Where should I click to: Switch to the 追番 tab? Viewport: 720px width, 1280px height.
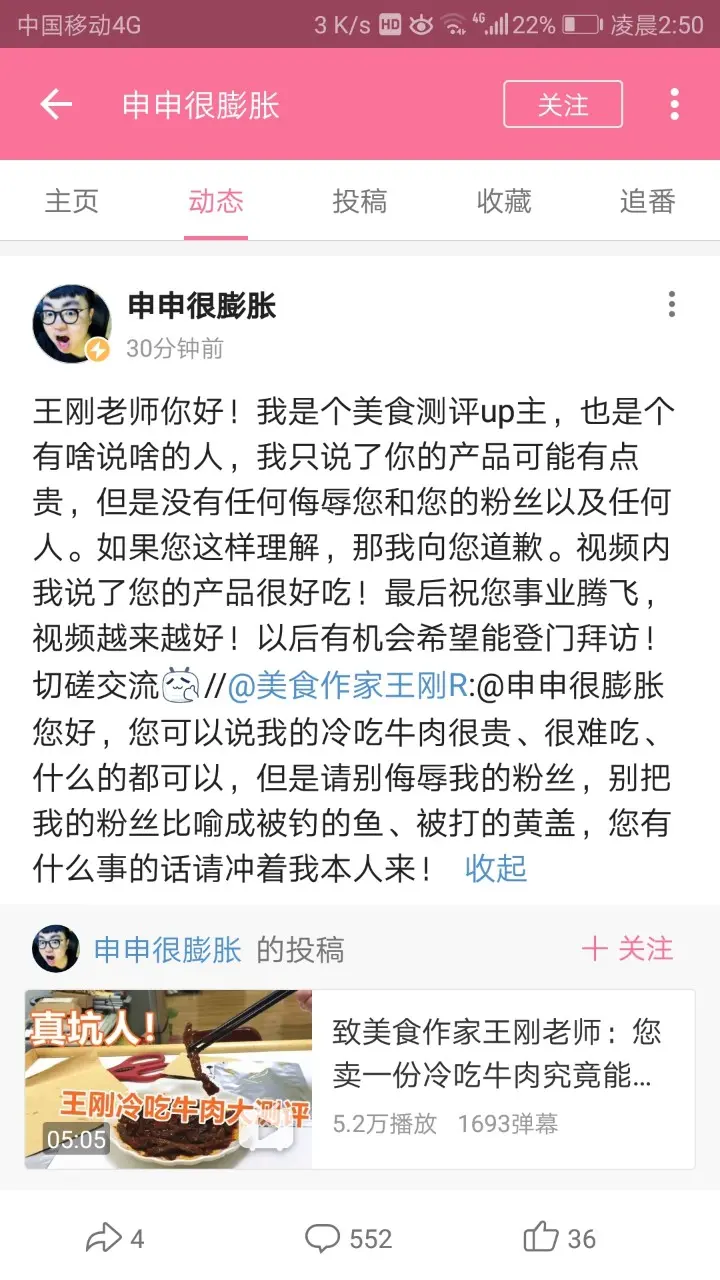point(648,202)
